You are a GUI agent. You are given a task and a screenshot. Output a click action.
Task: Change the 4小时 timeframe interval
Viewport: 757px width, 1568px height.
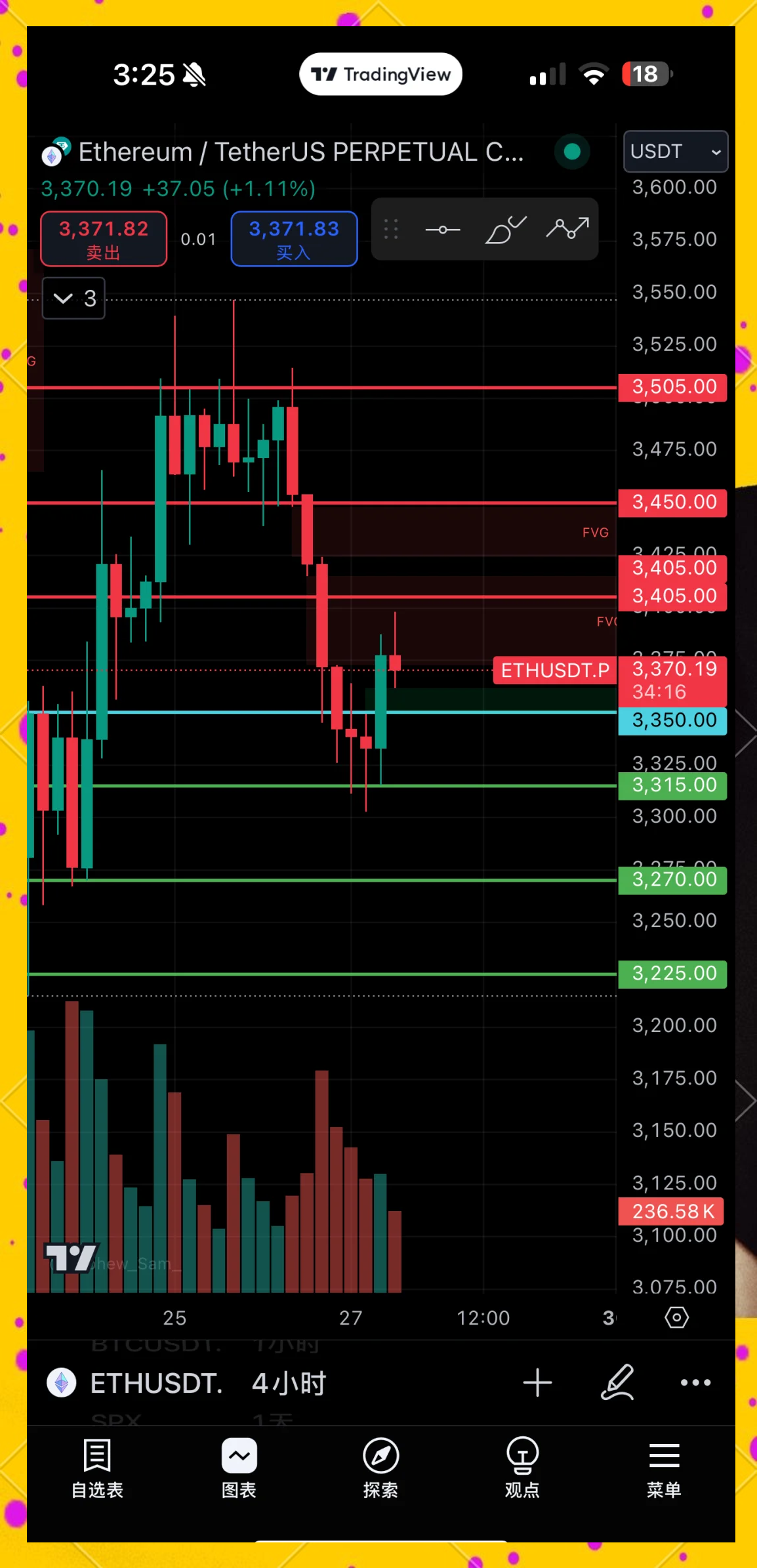(x=289, y=1383)
